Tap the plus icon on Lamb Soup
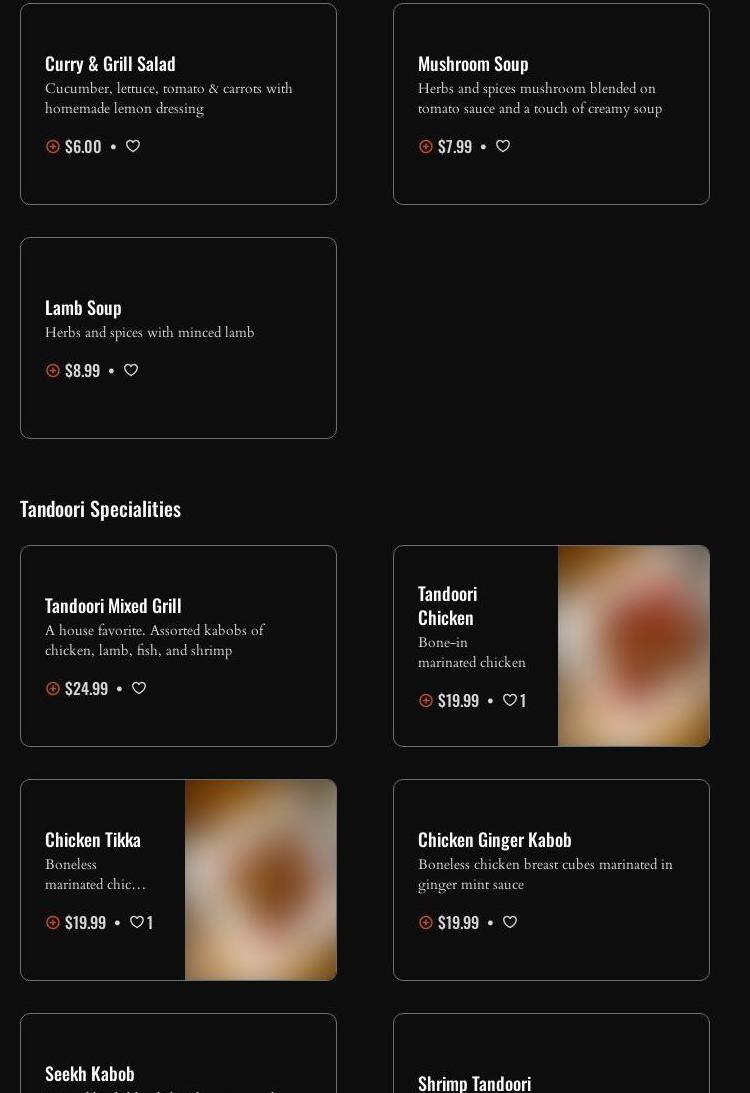 click(x=53, y=370)
